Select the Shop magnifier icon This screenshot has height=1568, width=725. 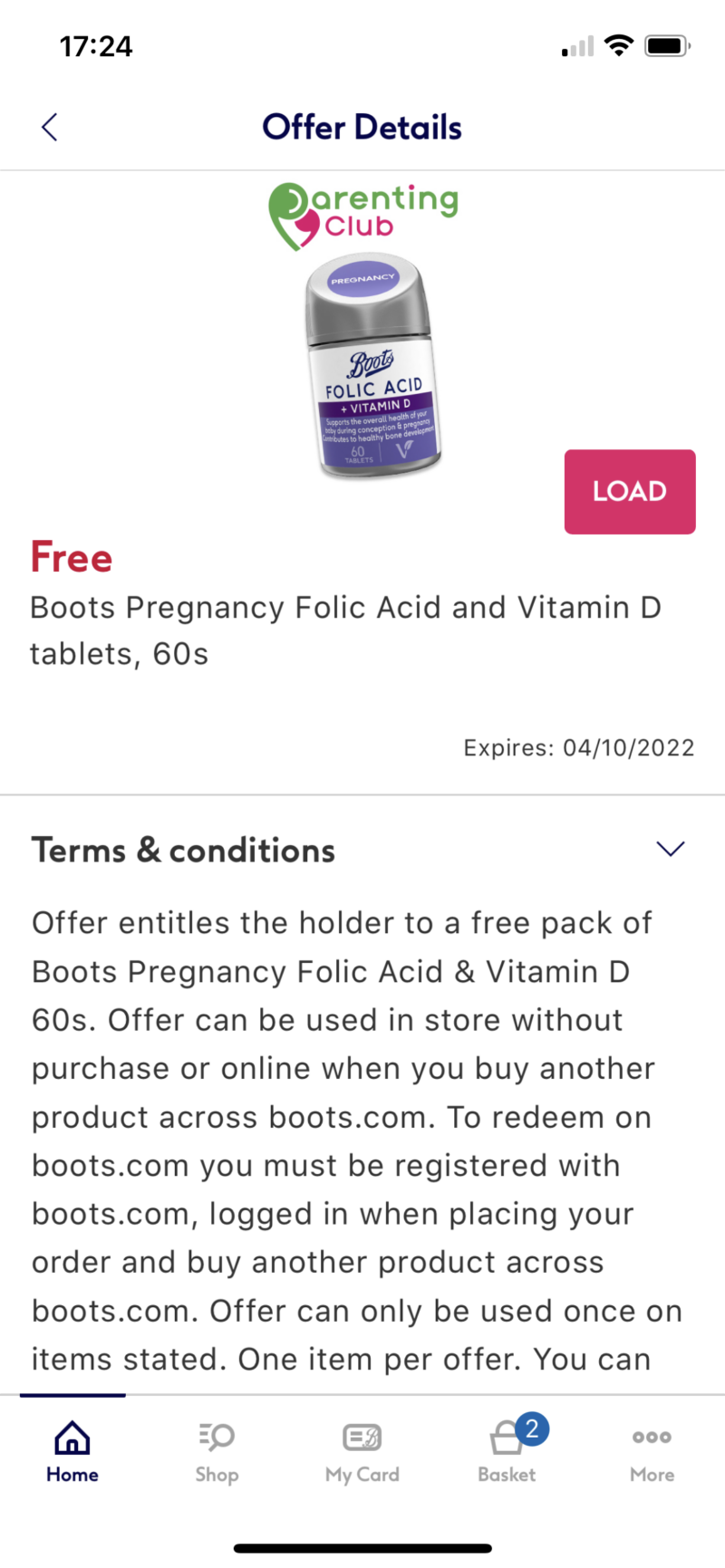[217, 1437]
